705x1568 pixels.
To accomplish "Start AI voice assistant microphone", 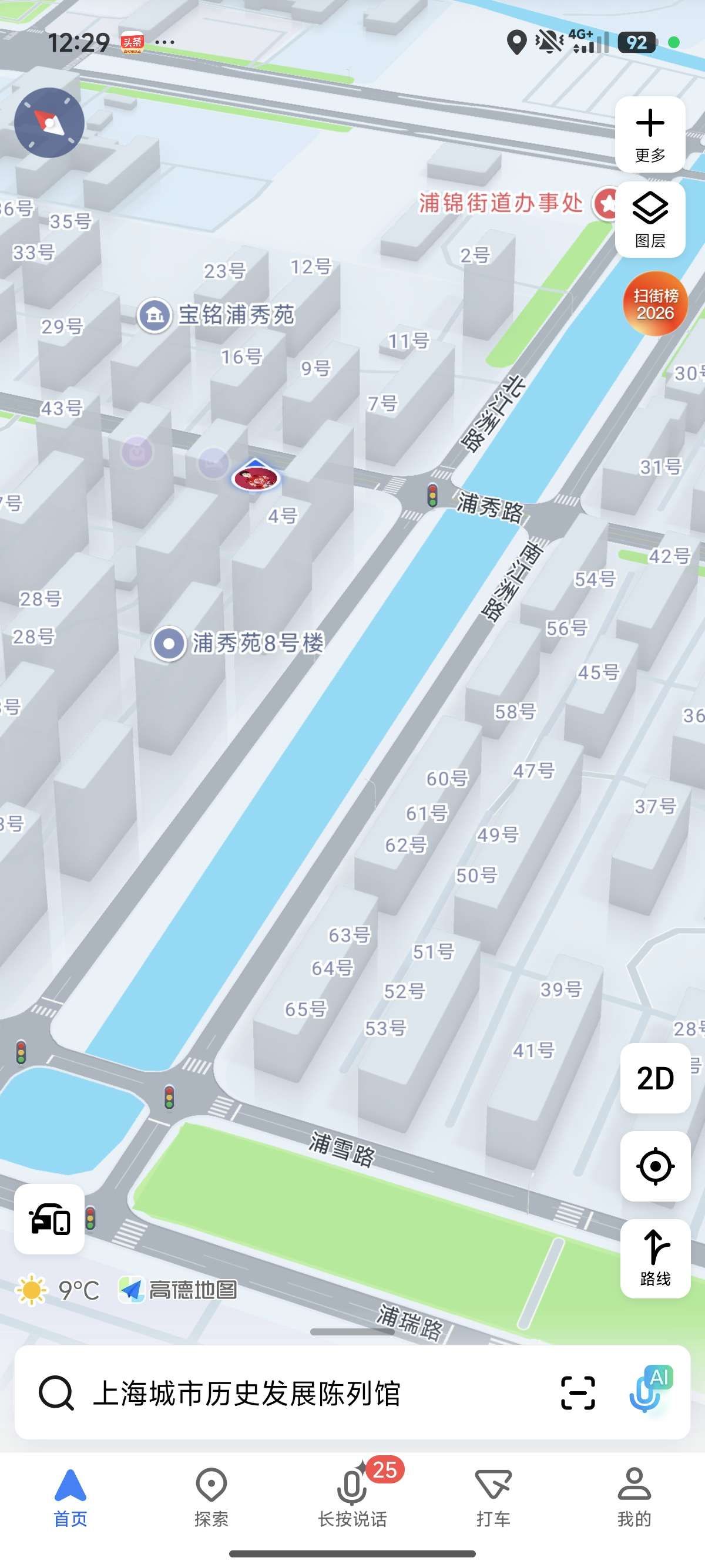I will pyautogui.click(x=647, y=1391).
